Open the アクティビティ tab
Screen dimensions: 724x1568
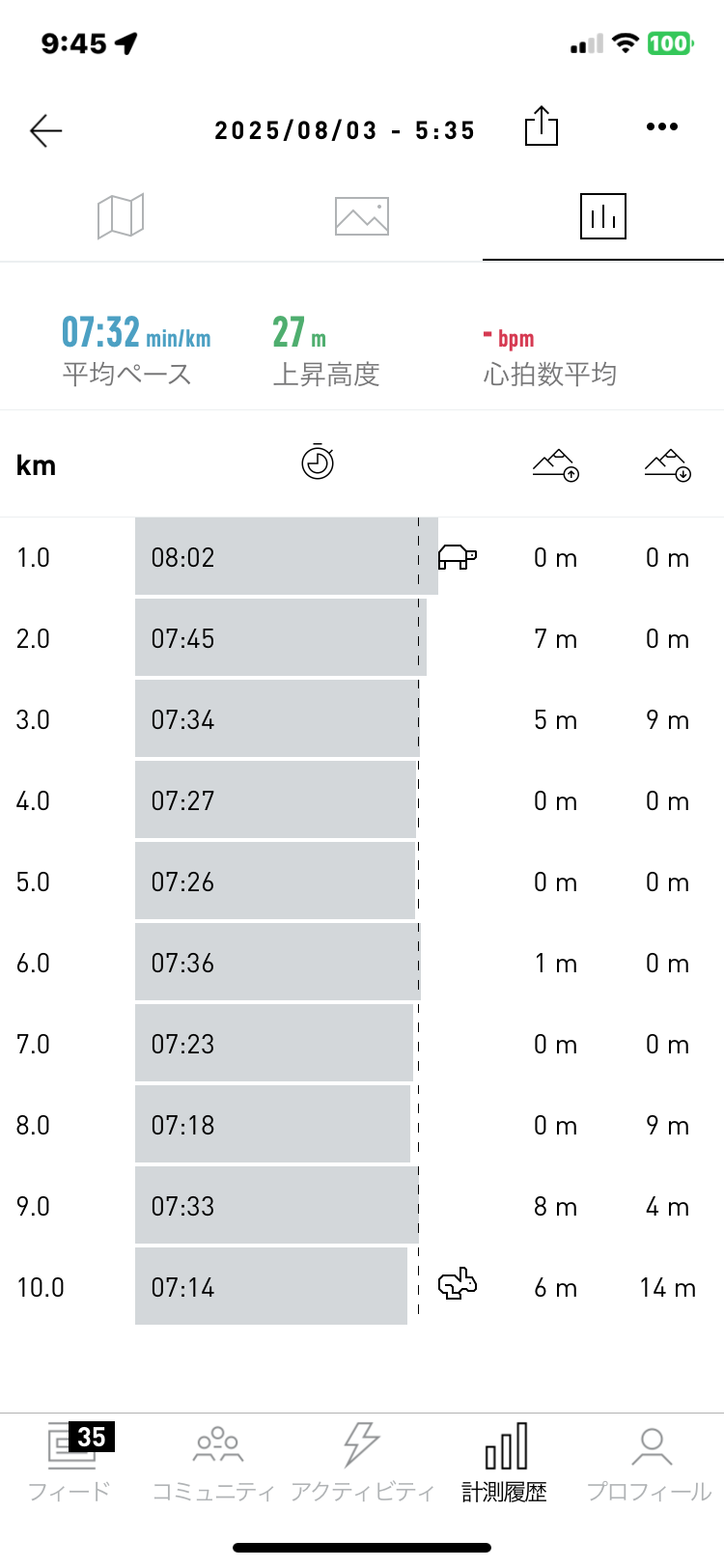pos(362,1462)
